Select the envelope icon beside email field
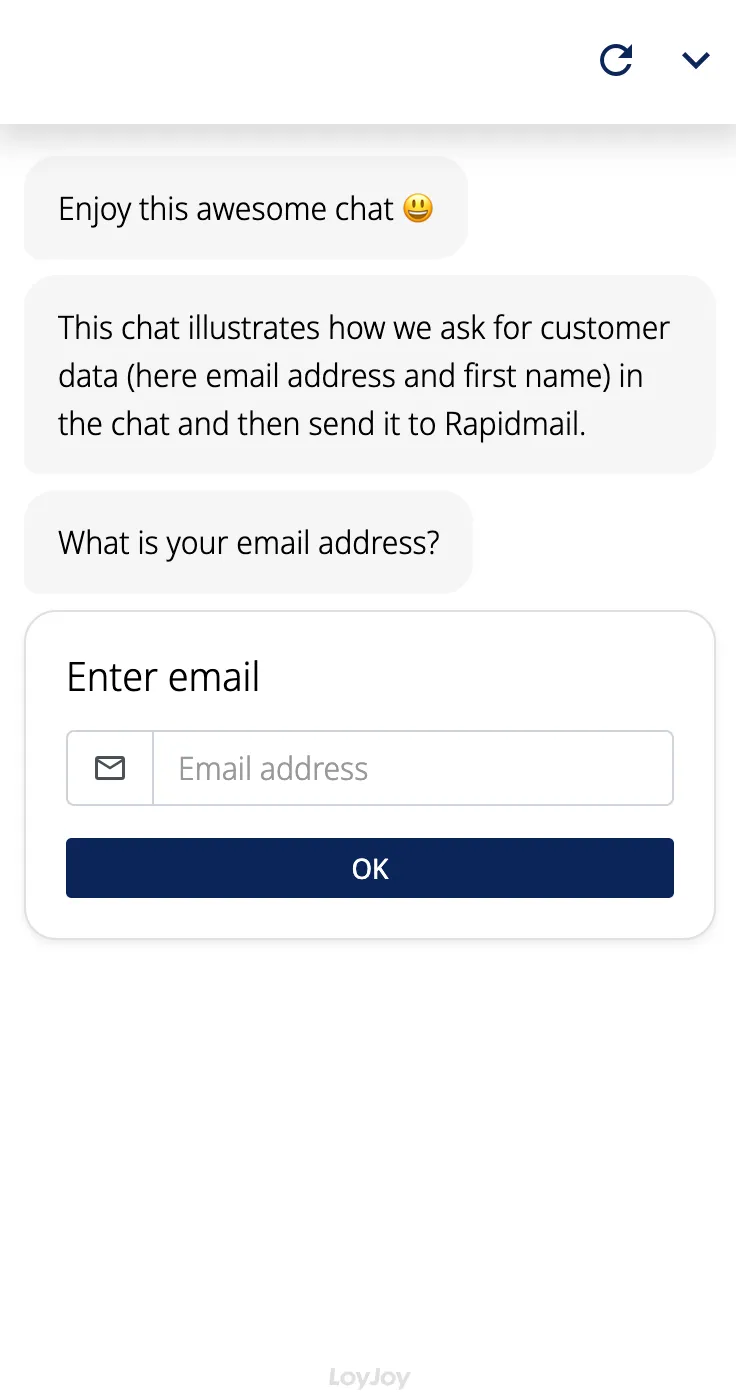Viewport: 736px width, 1398px height. [109, 768]
